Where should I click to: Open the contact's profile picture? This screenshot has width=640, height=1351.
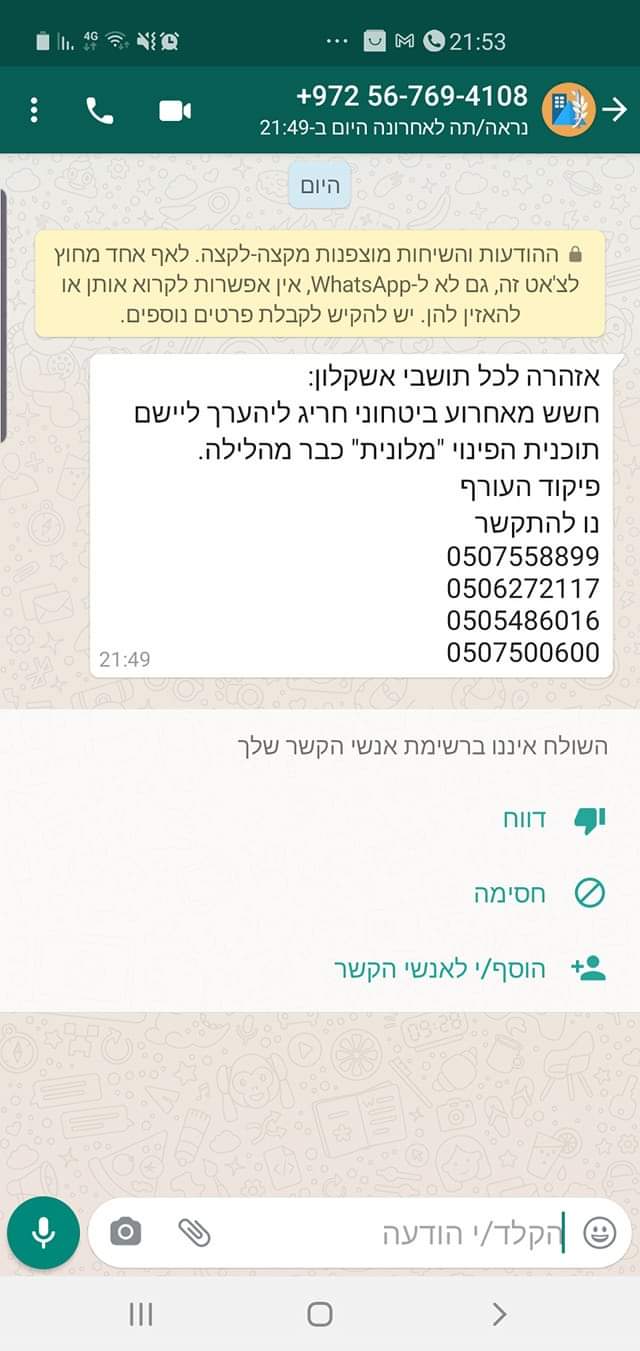568,110
